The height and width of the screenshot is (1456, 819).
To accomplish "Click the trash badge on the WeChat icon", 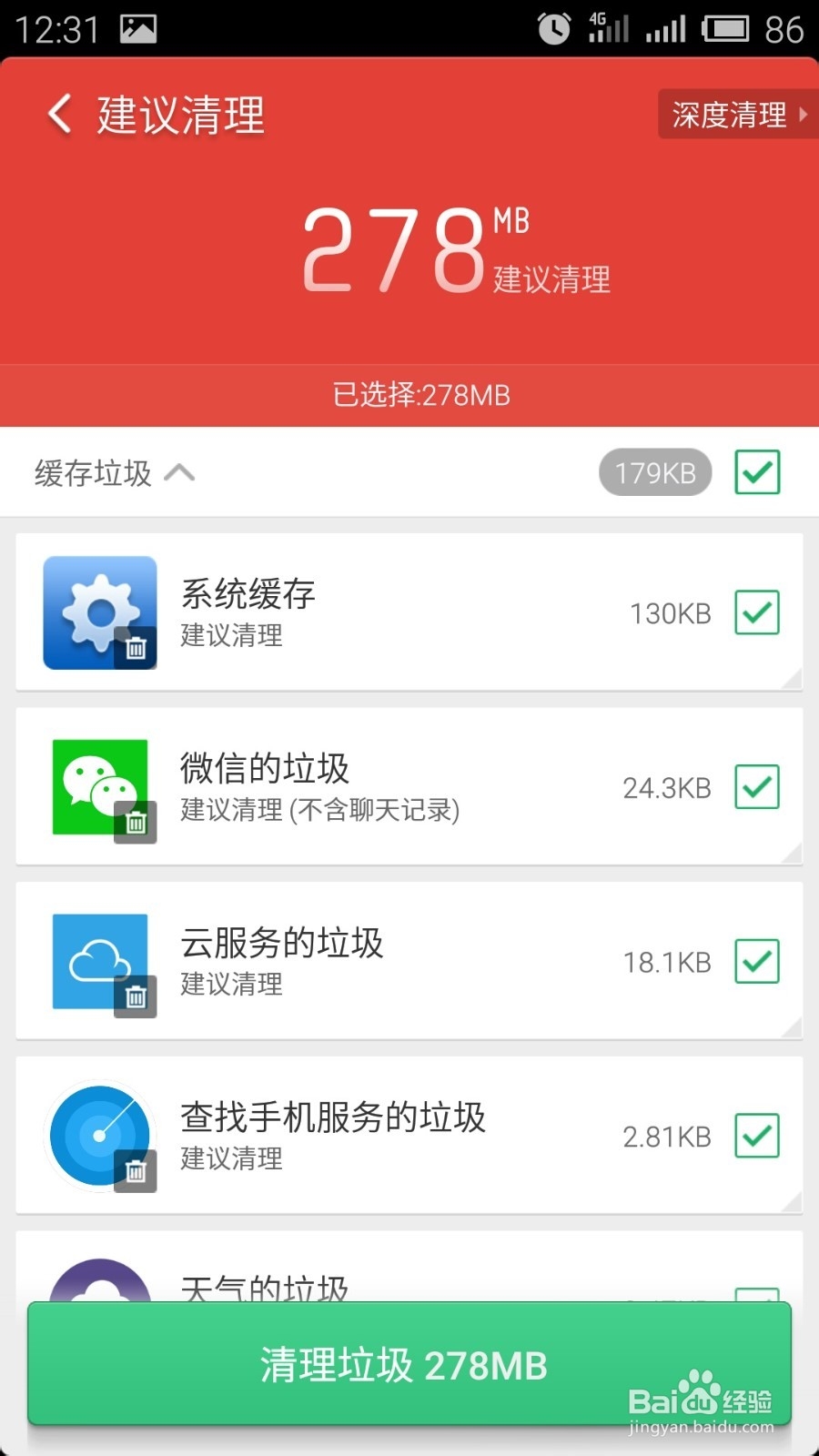I will coord(135,824).
